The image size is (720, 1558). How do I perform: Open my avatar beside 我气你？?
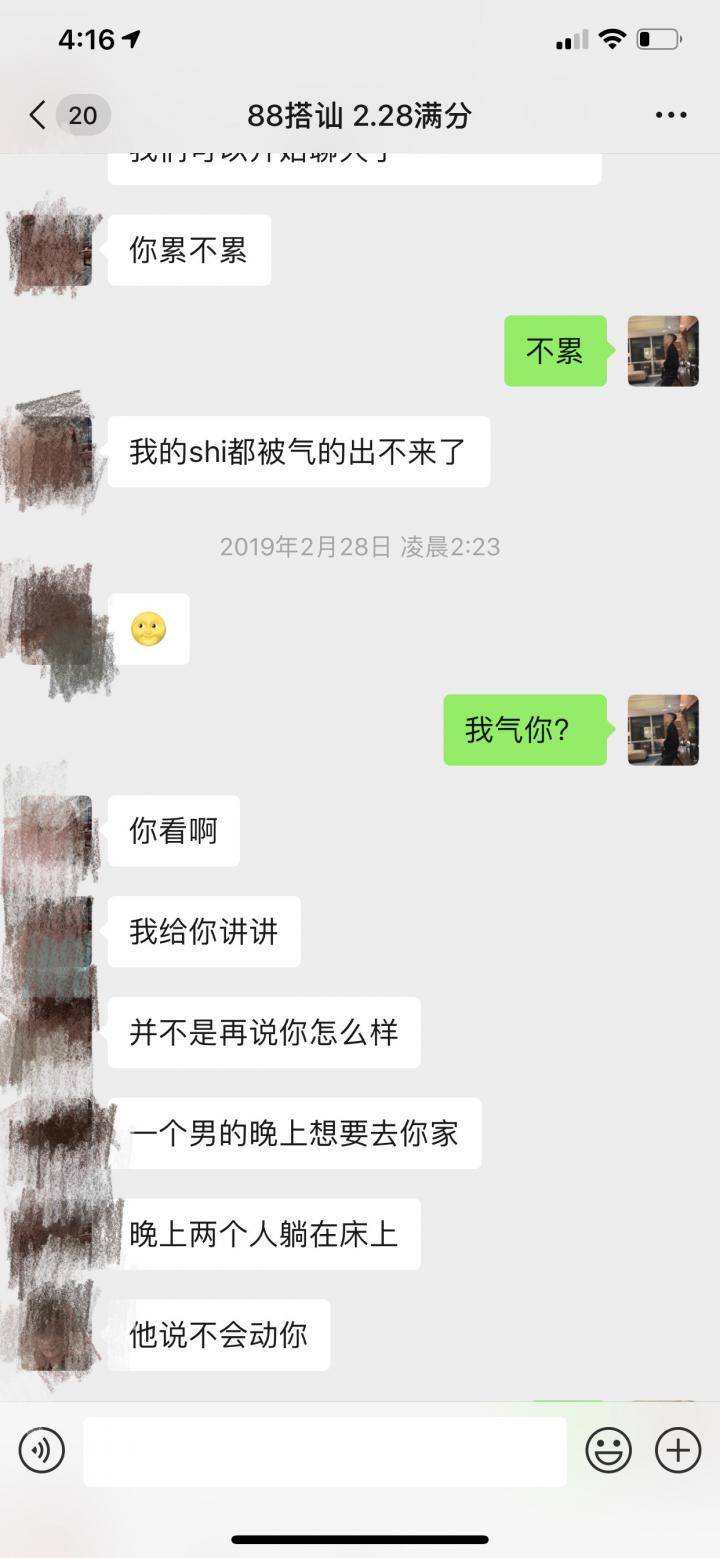pos(662,730)
